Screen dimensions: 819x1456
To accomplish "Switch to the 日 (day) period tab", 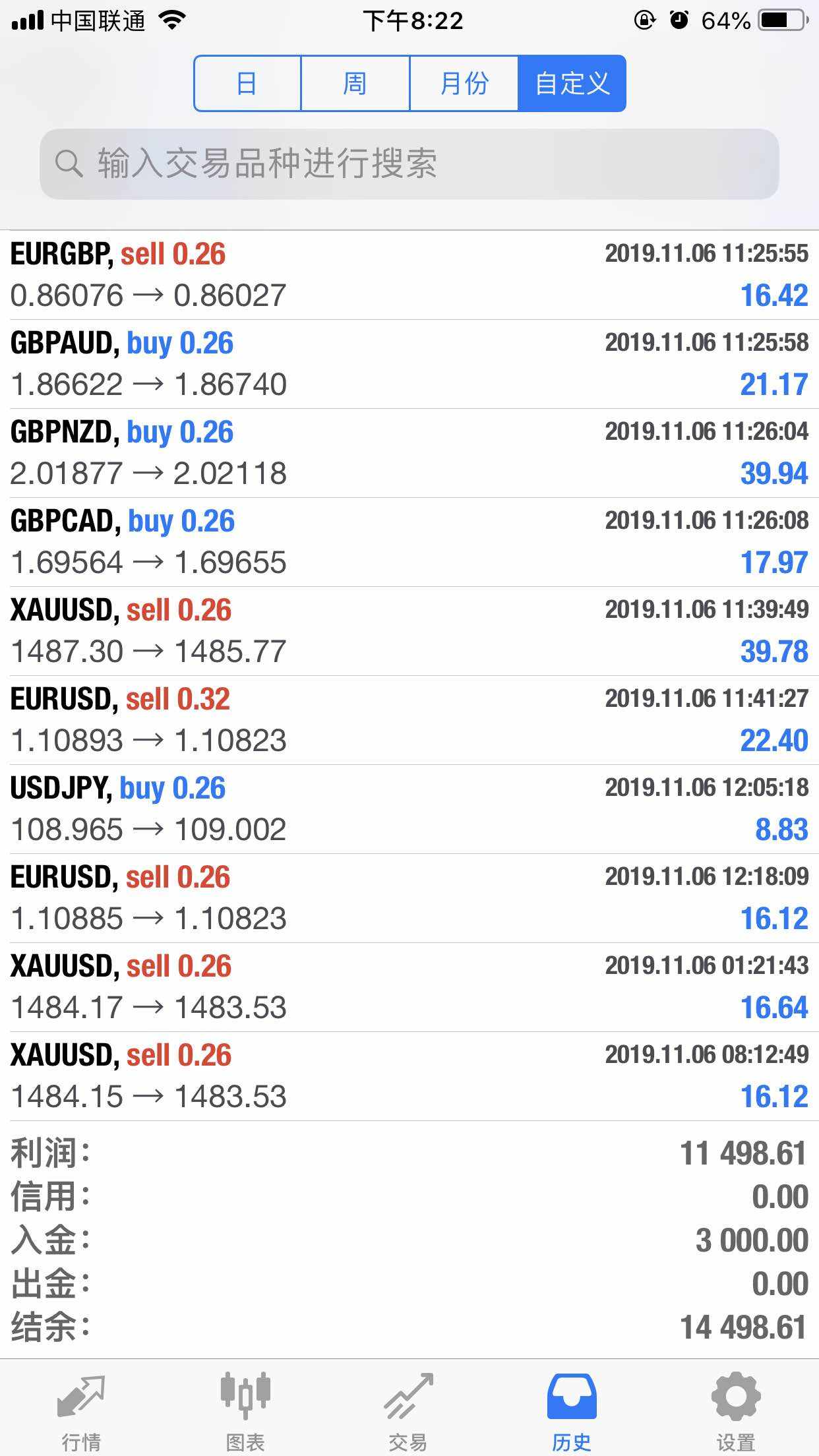I will click(247, 84).
